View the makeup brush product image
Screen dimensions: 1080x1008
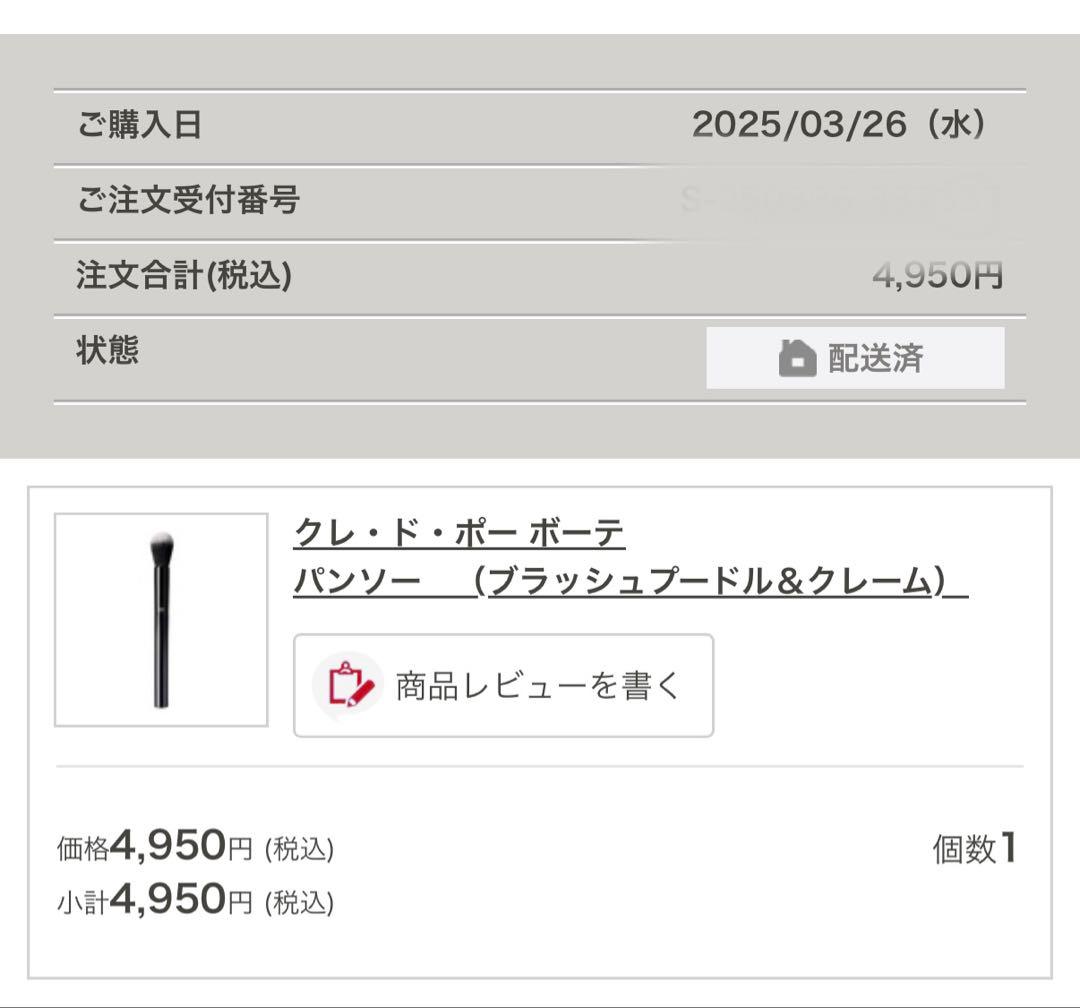[x=161, y=620]
